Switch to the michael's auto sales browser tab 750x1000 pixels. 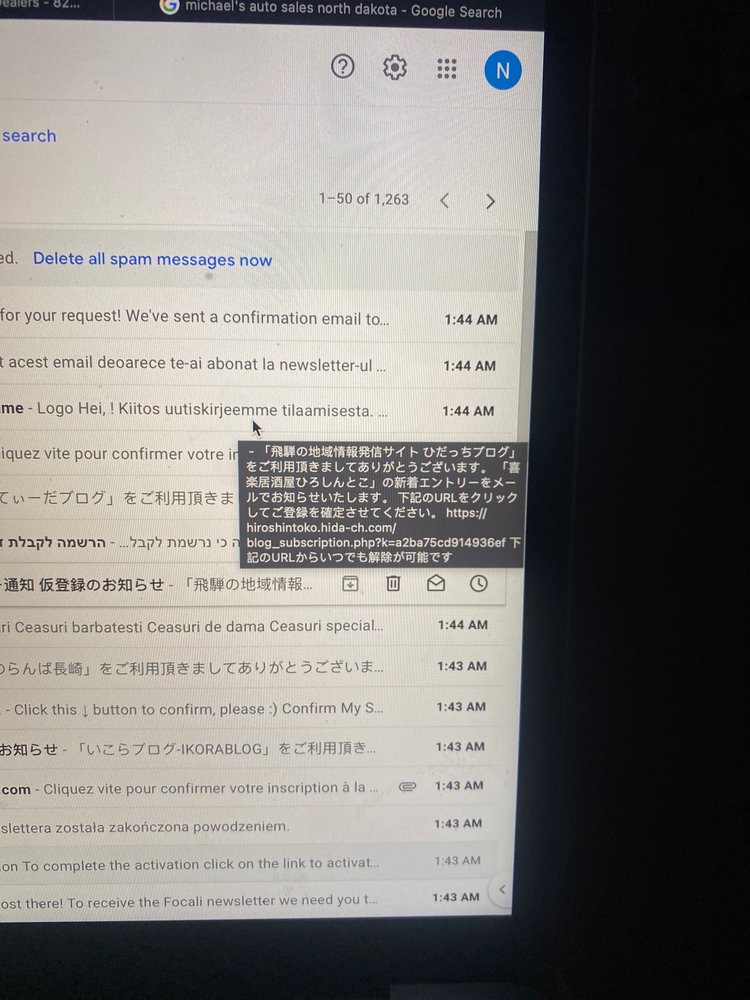click(340, 11)
